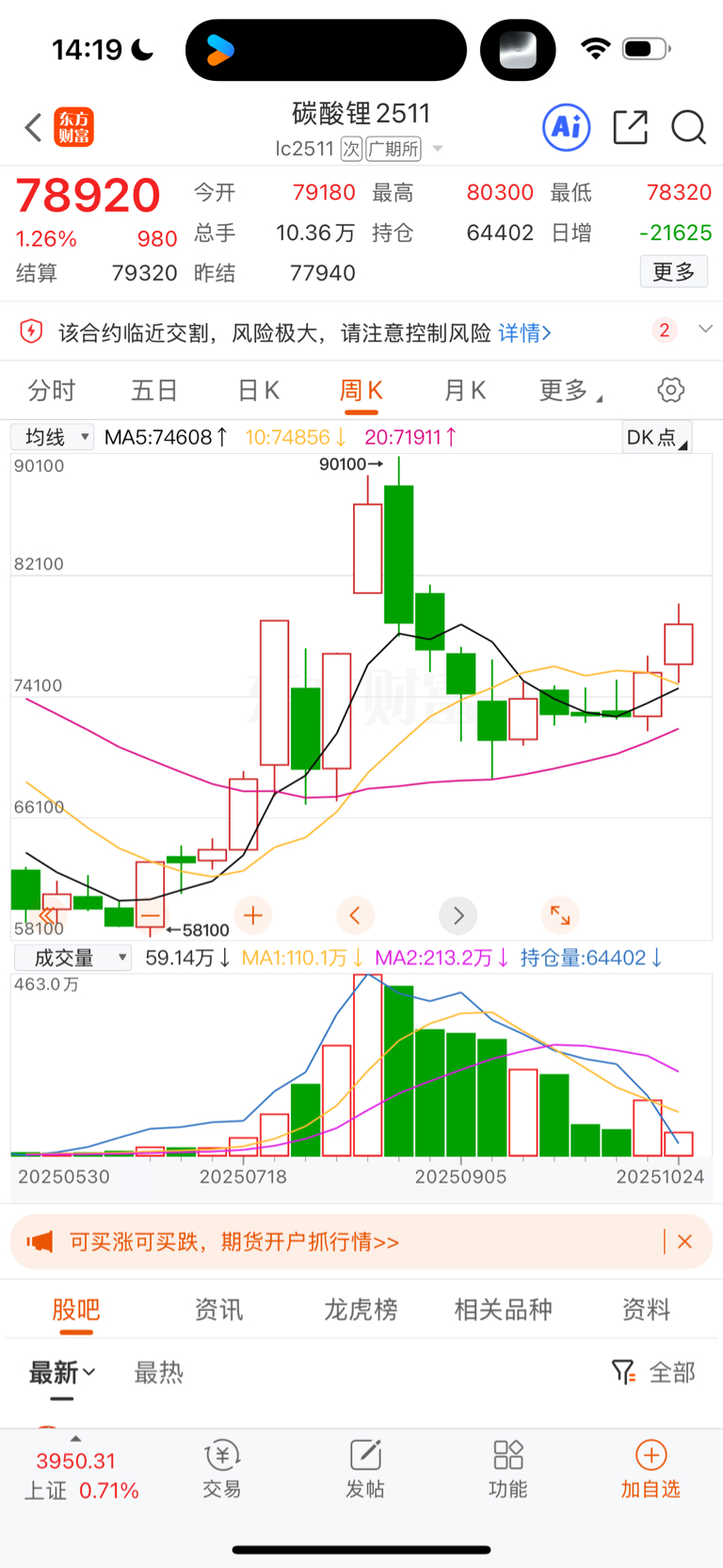
Task: Tap the 更多 button for more quote data
Action: [x=673, y=272]
